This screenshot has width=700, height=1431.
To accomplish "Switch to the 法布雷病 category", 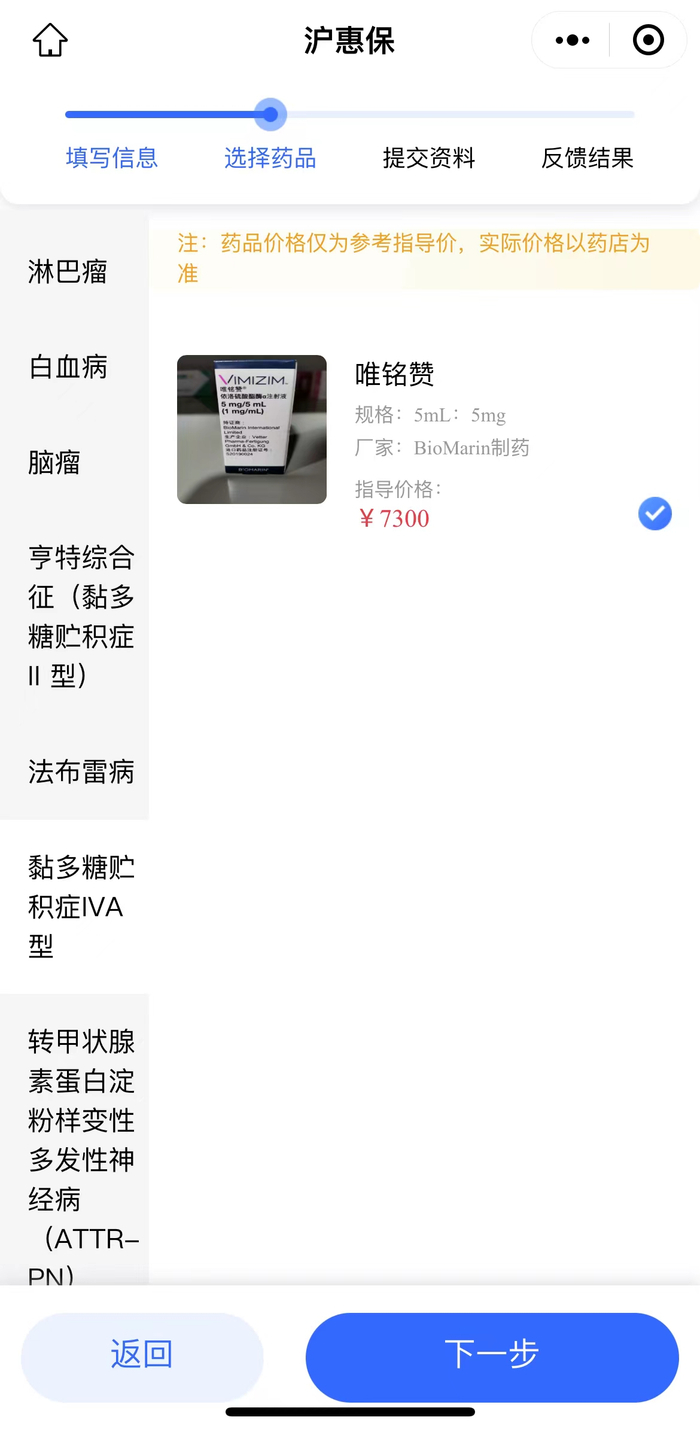I will tap(80, 772).
